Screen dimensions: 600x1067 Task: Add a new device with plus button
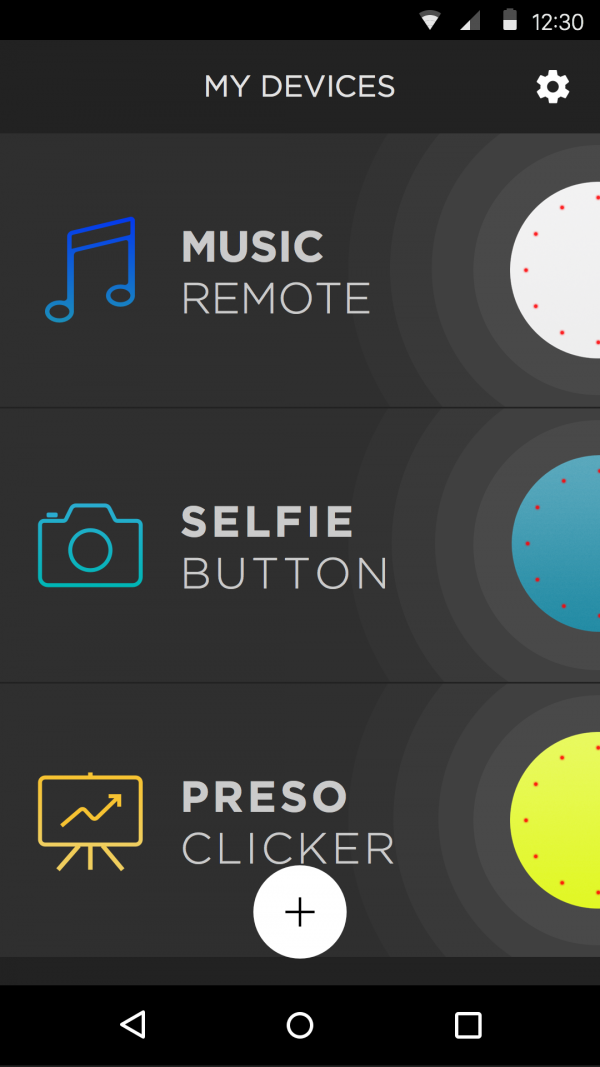pyautogui.click(x=300, y=912)
